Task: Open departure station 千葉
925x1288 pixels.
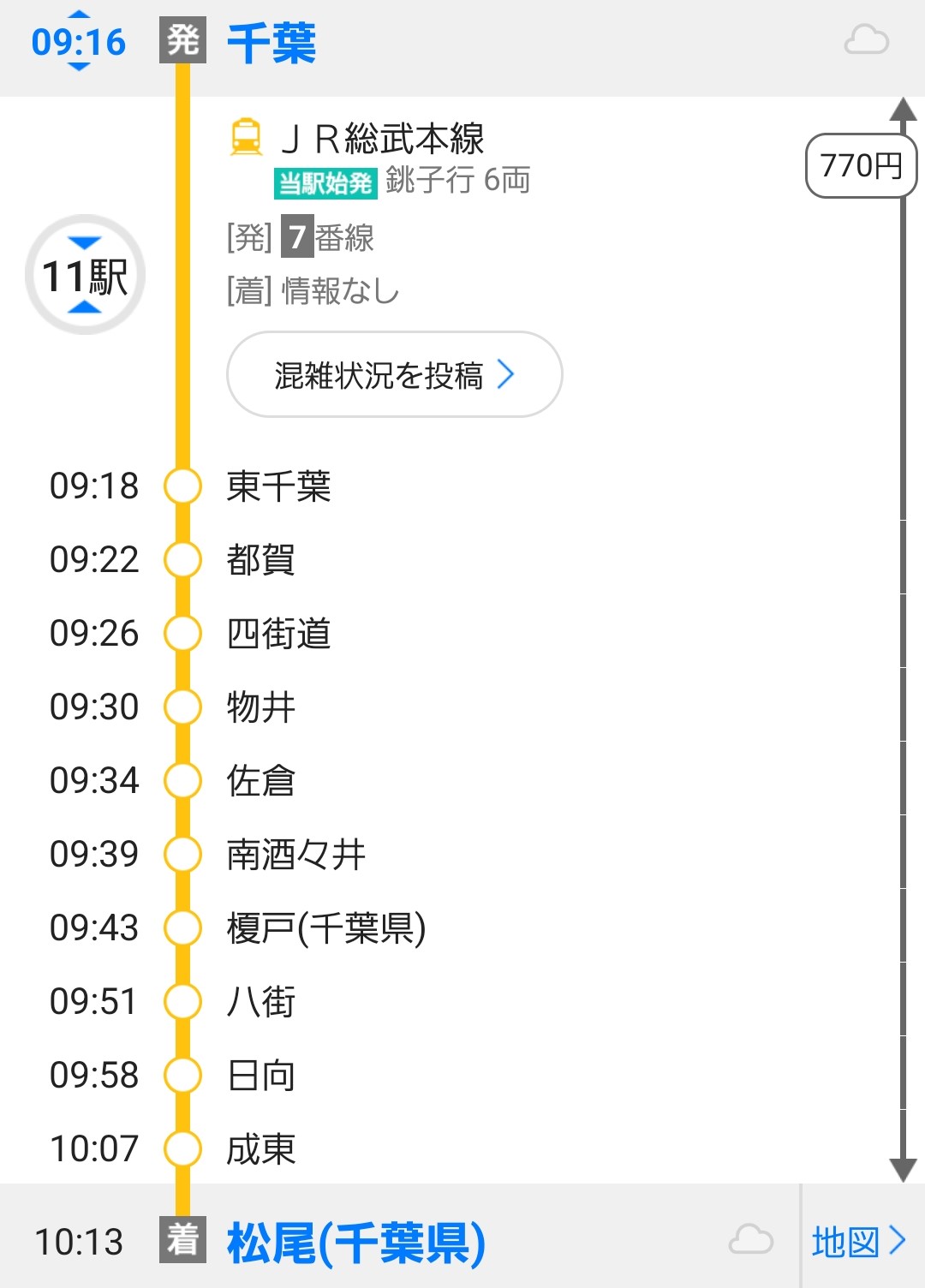Action: pos(272,43)
